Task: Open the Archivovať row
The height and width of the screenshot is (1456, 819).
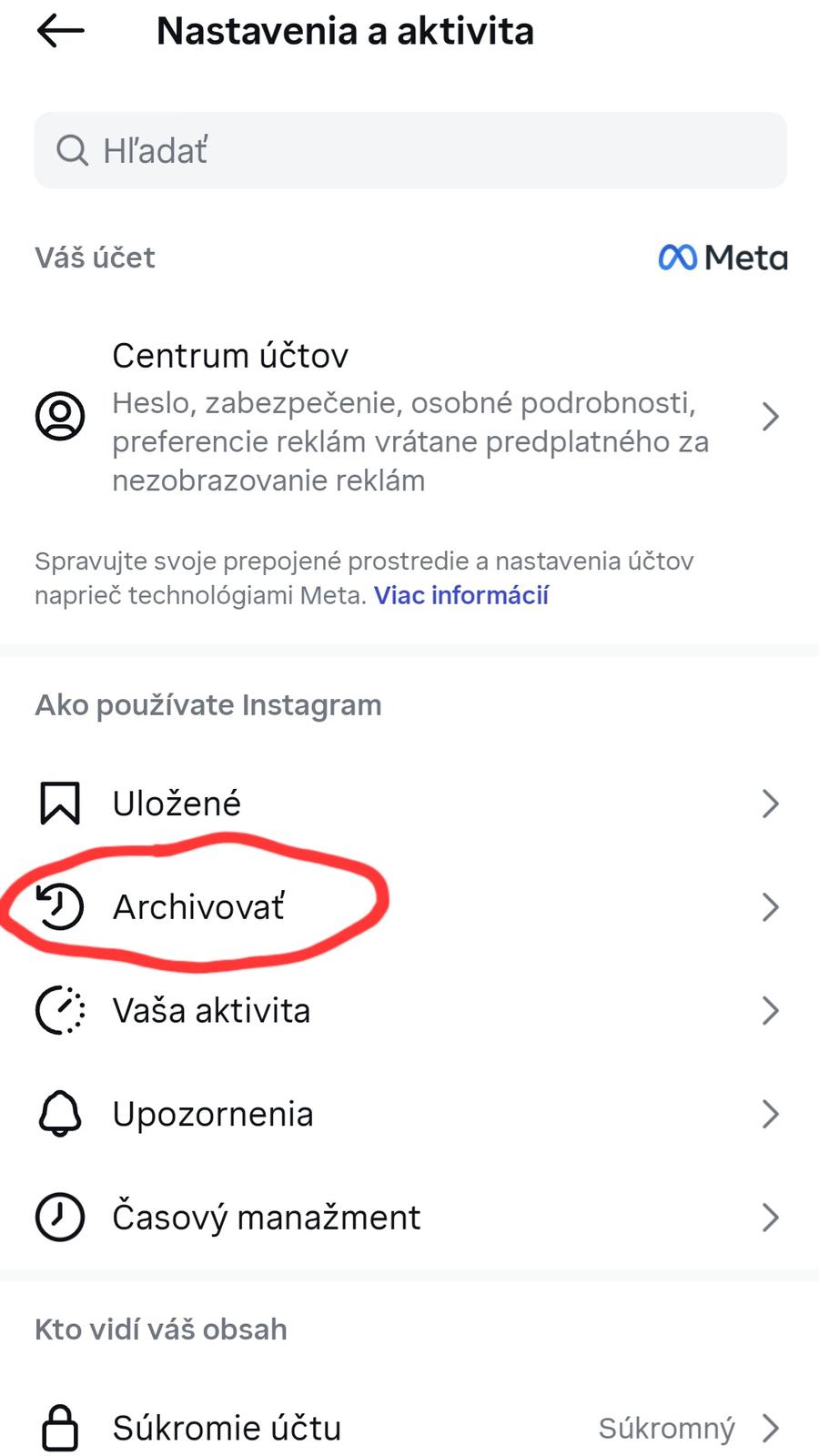Action: coord(409,907)
